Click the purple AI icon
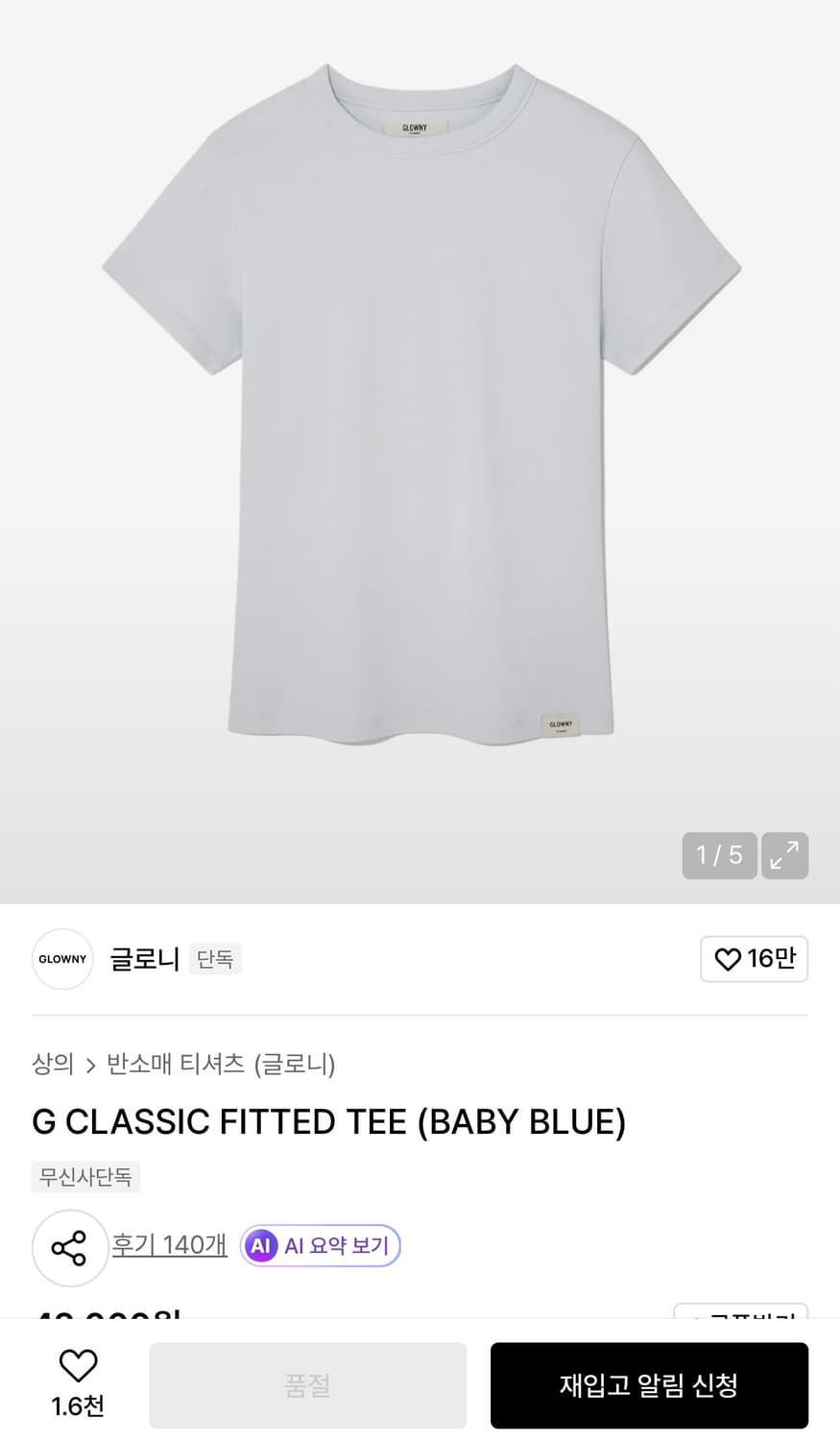The height and width of the screenshot is (1440, 840). pos(259,1245)
